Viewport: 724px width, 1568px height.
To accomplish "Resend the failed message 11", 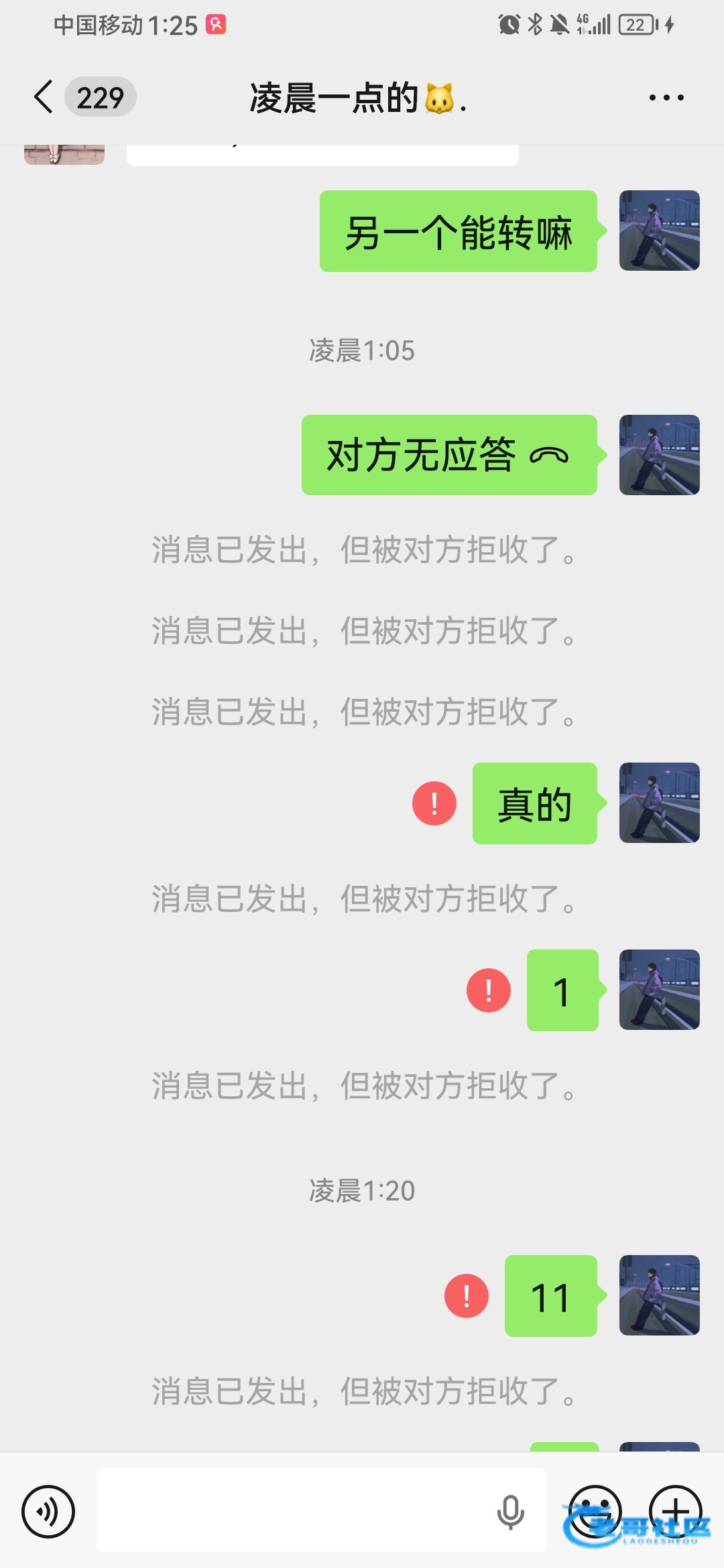I will [x=467, y=1296].
